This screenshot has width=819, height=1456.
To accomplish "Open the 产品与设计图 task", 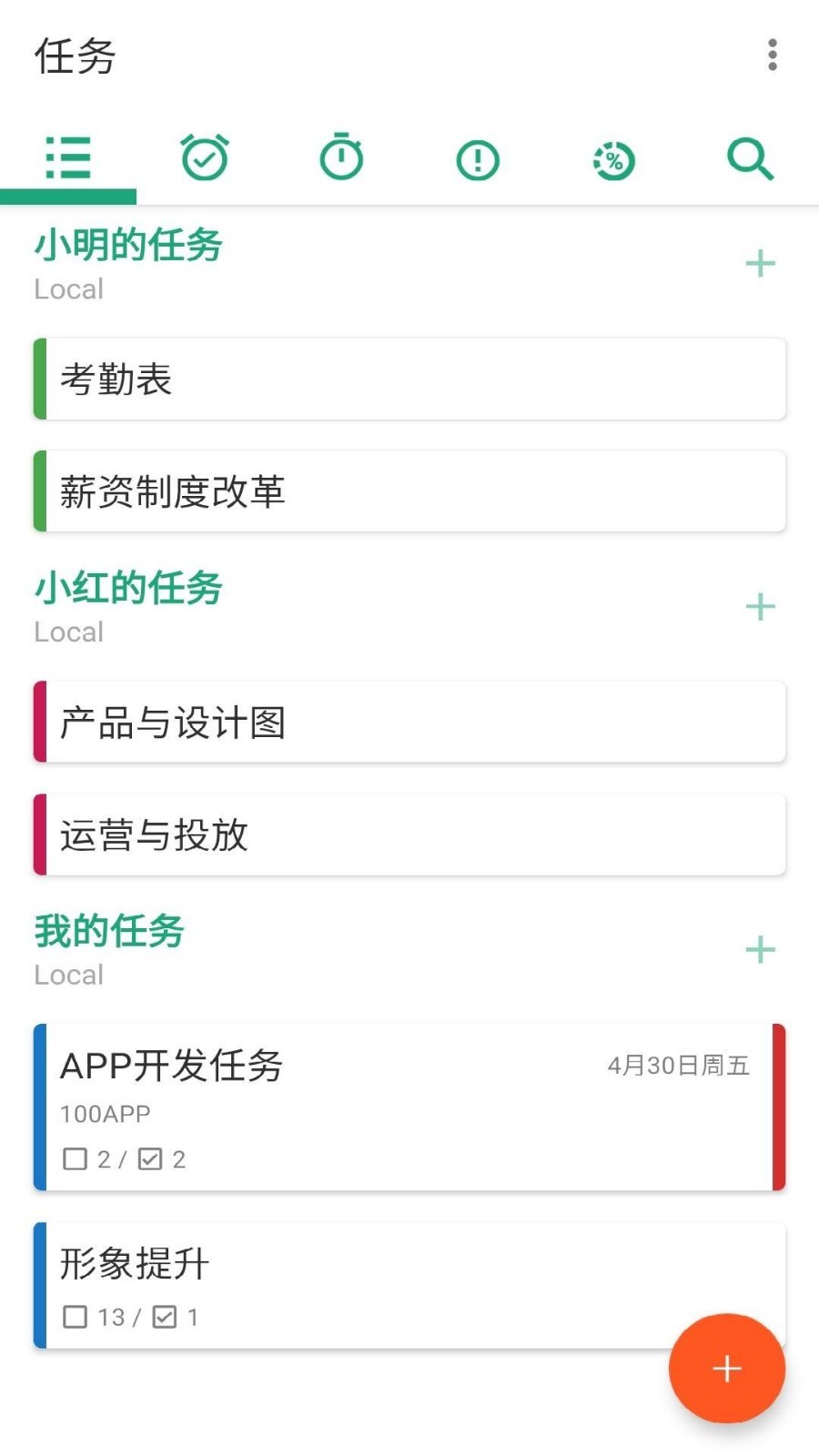I will (409, 722).
